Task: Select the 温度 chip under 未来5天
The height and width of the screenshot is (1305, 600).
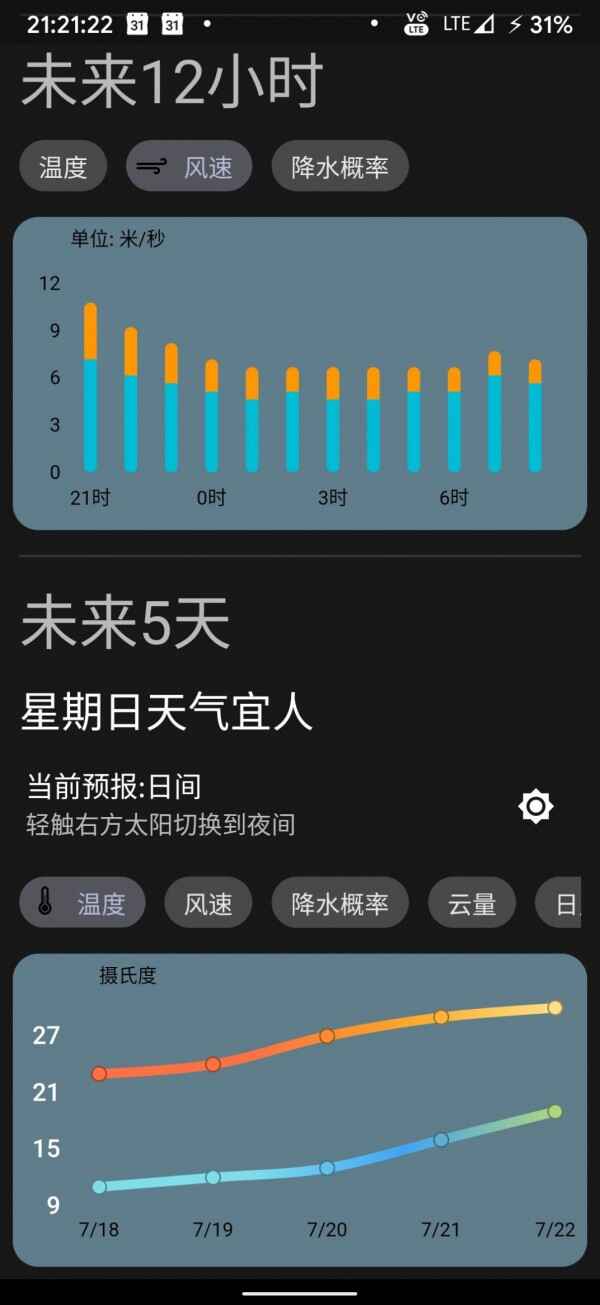Action: click(82, 903)
